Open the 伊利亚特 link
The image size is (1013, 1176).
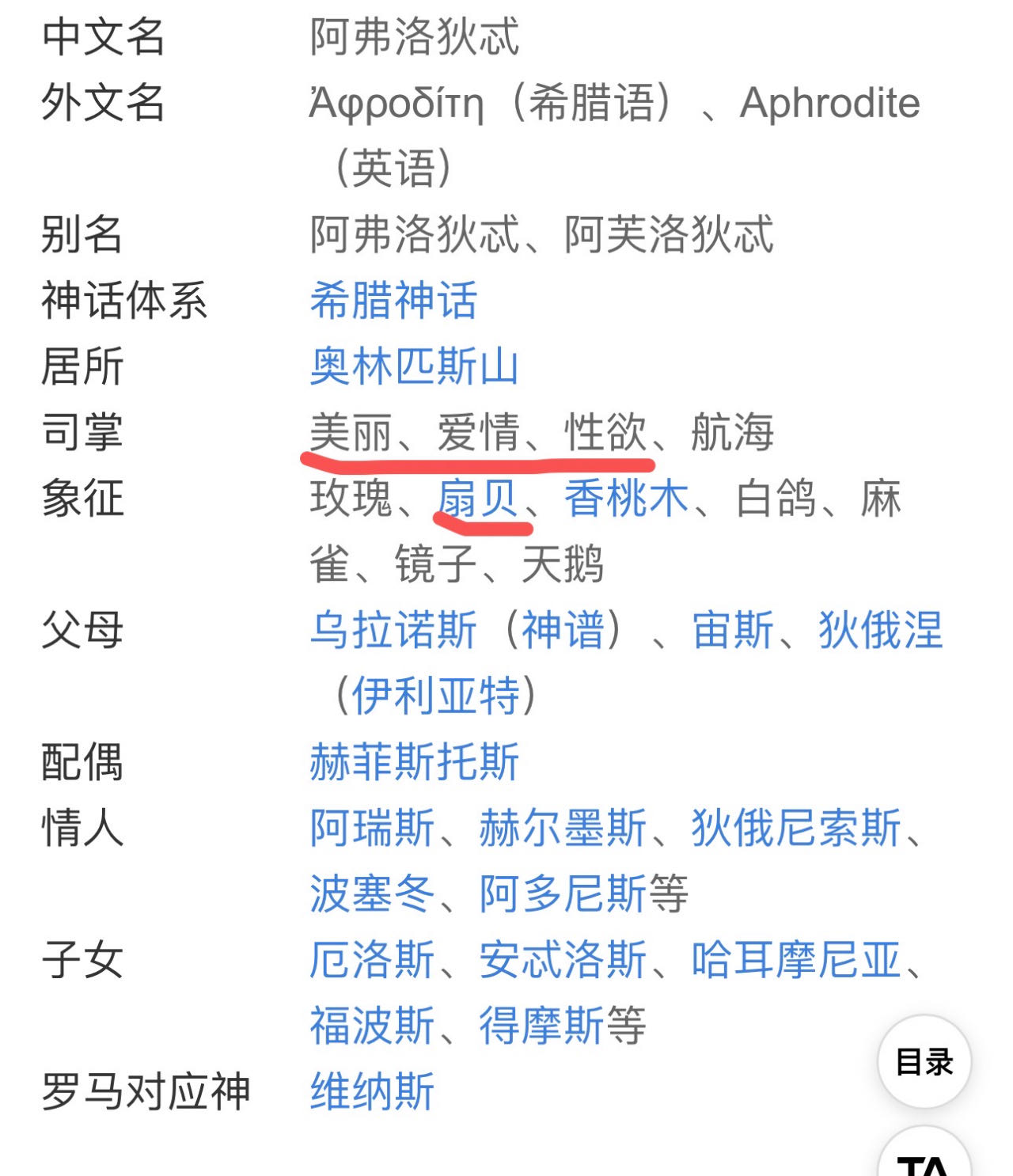point(435,696)
